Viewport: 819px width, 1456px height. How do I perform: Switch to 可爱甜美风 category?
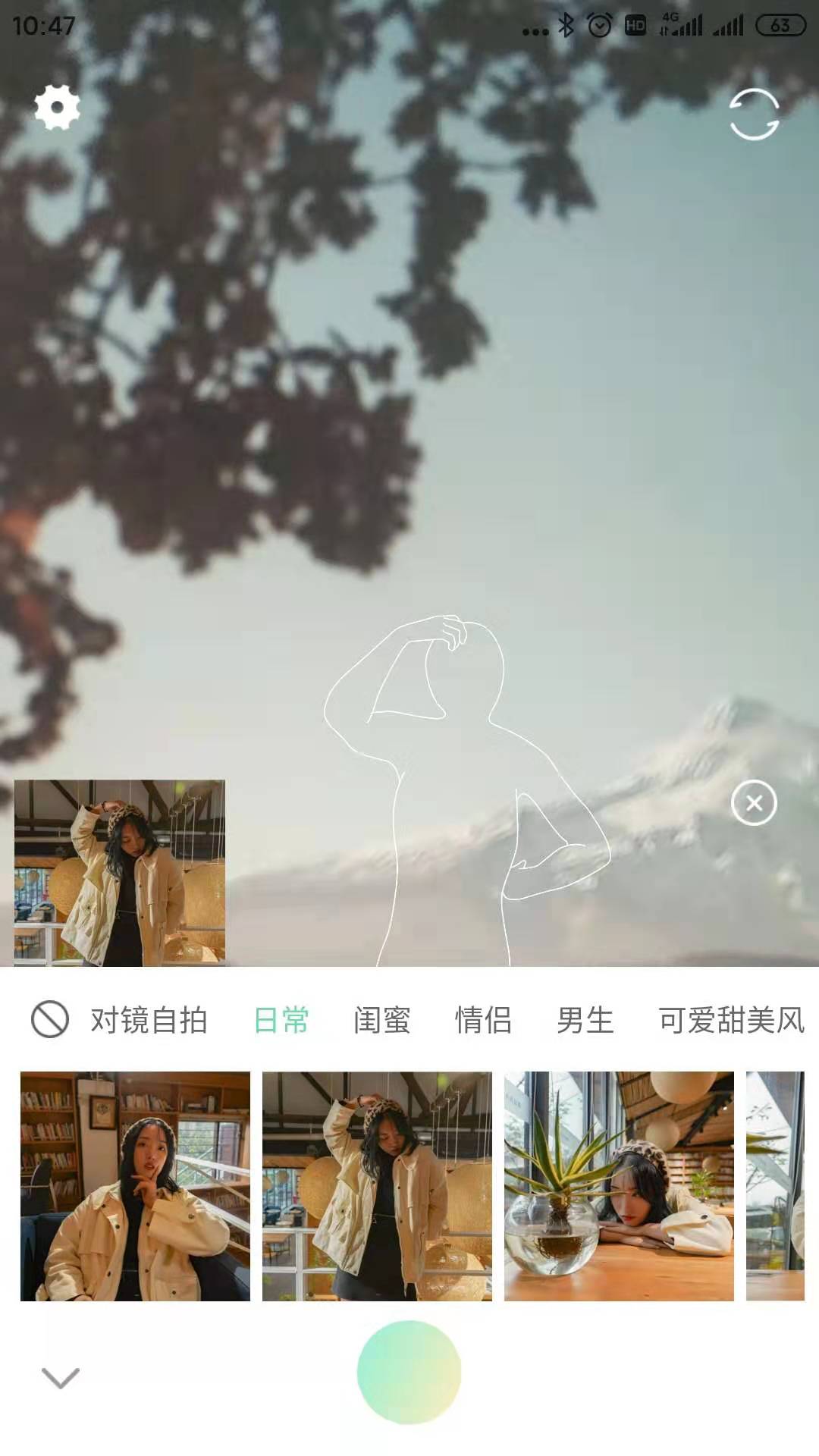[731, 1021]
